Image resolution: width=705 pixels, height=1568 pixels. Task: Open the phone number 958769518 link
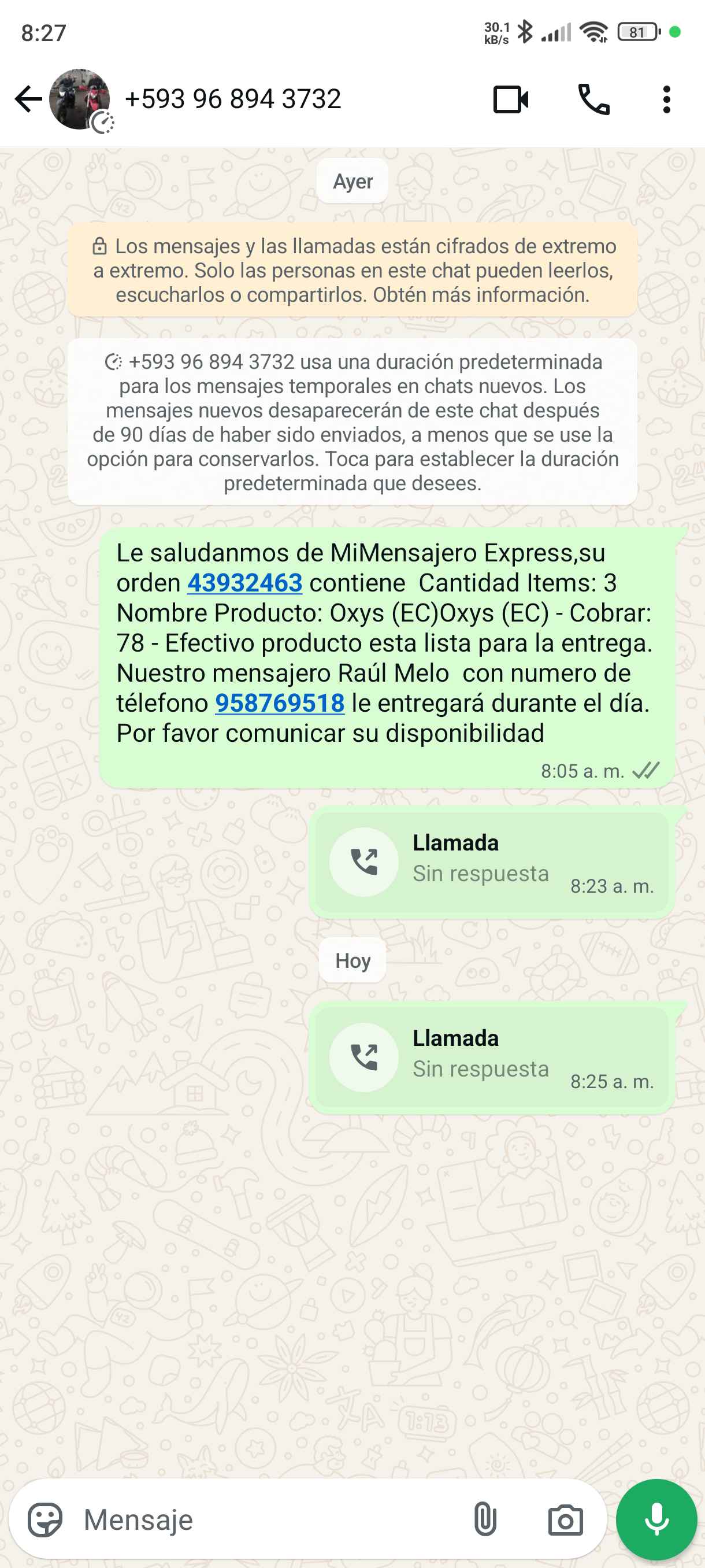[280, 703]
